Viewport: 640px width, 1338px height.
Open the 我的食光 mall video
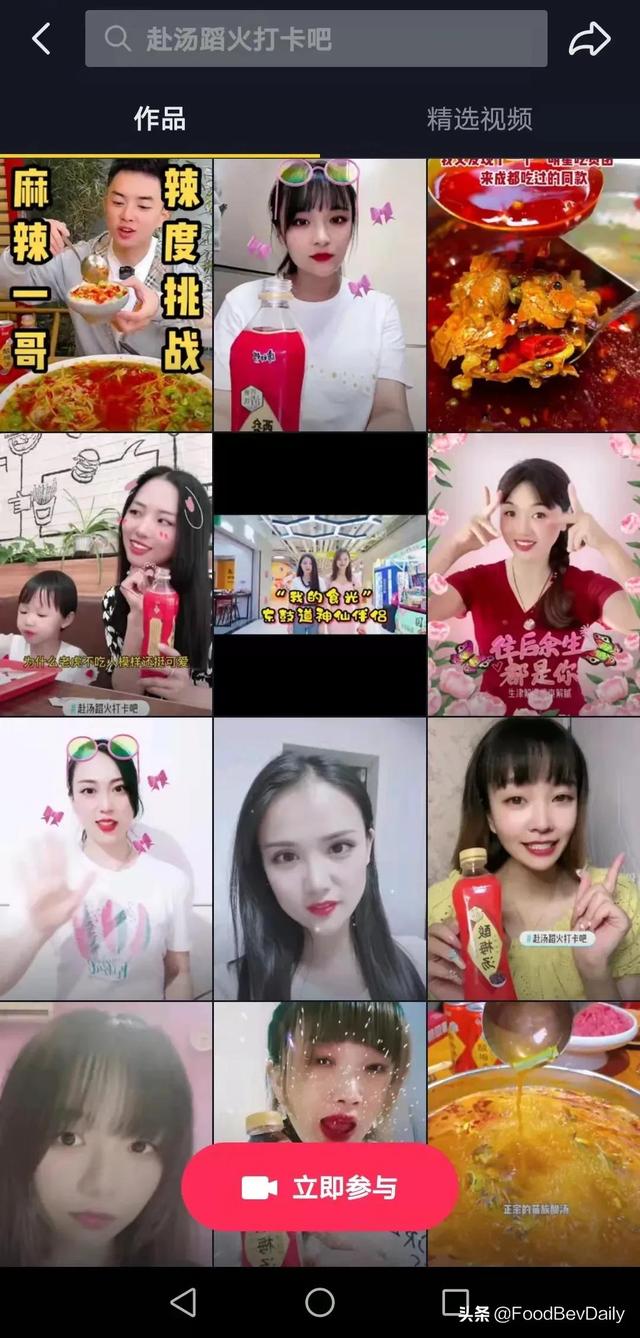pyautogui.click(x=320, y=574)
